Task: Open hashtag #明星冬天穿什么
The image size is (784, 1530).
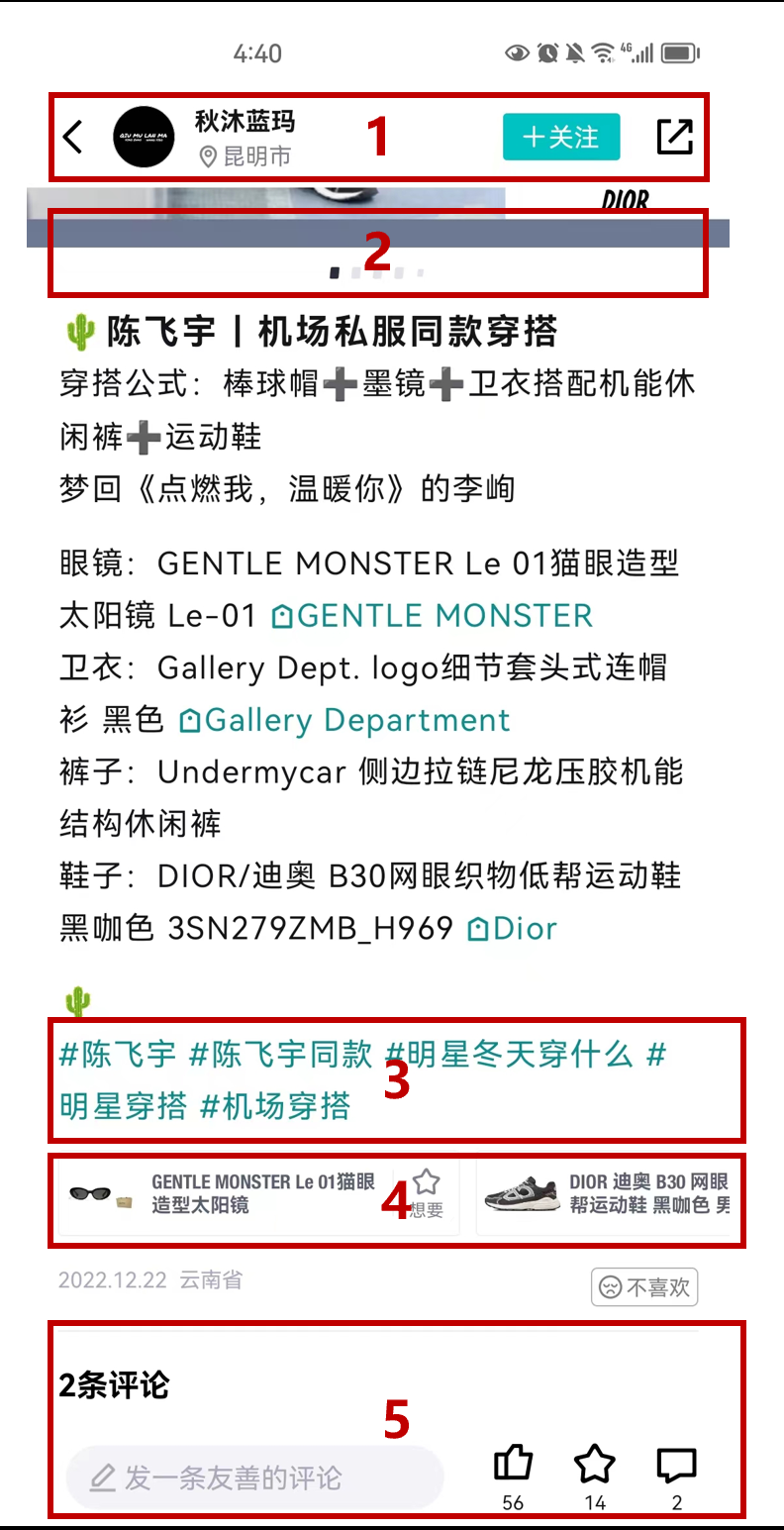Action: [508, 1055]
